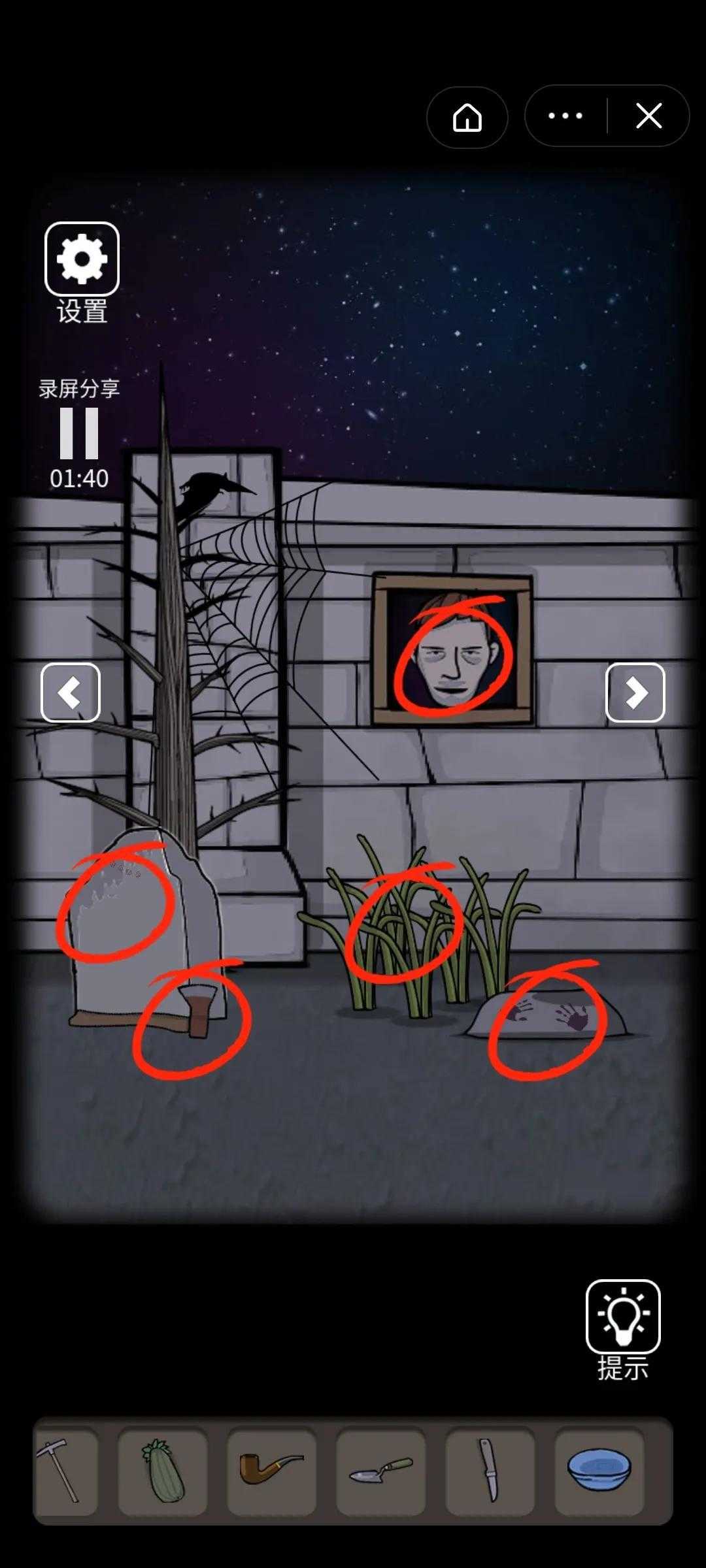
Task: Open the three-dot more menu
Action: coord(565,116)
